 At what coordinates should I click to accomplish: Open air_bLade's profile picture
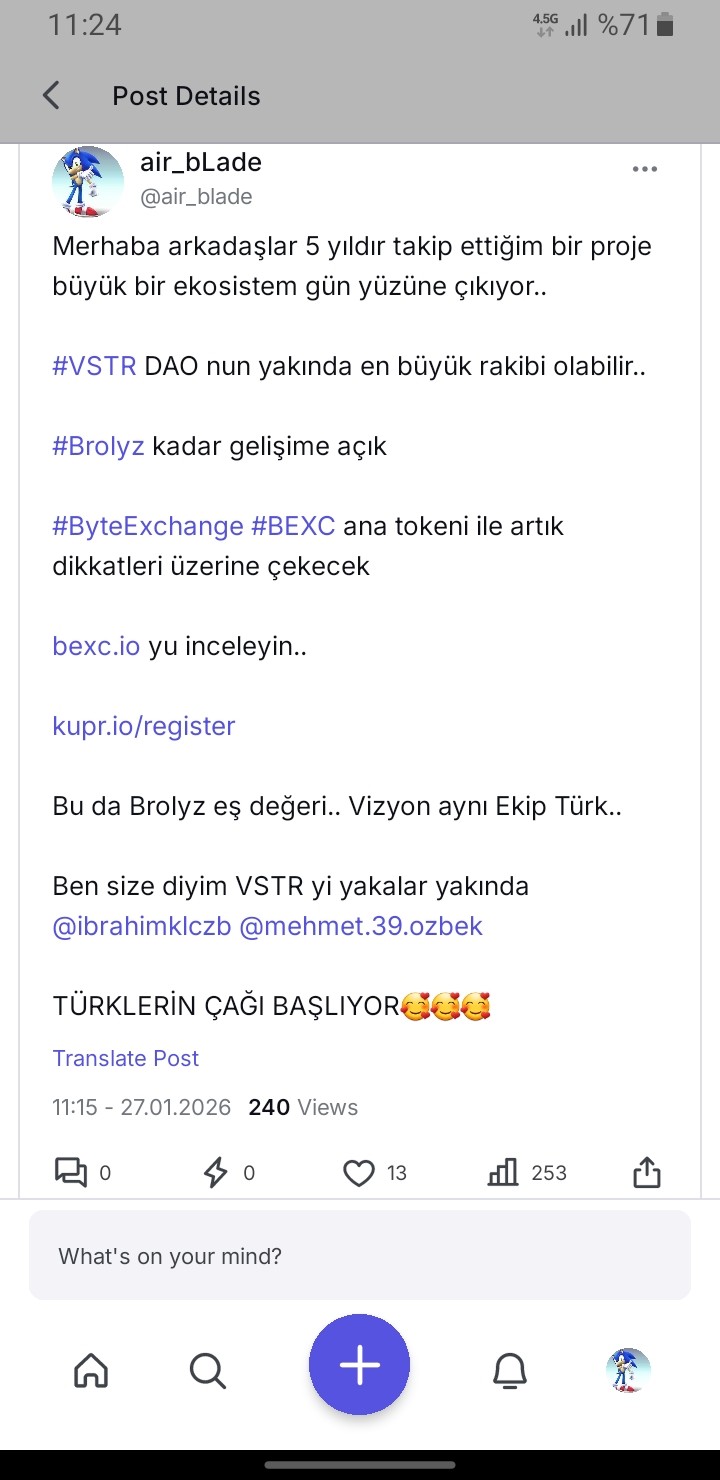(x=88, y=182)
